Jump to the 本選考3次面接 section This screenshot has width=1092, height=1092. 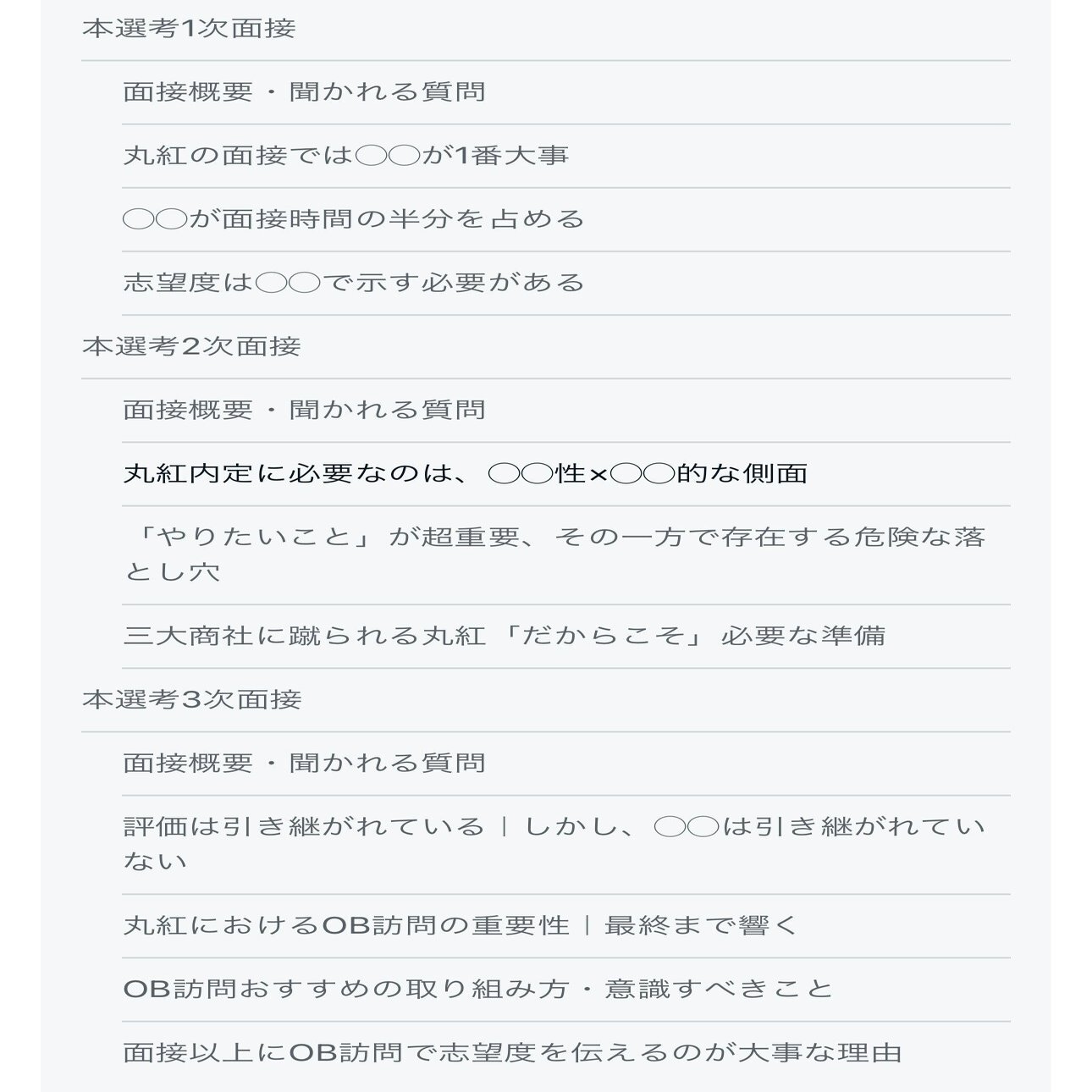[191, 700]
